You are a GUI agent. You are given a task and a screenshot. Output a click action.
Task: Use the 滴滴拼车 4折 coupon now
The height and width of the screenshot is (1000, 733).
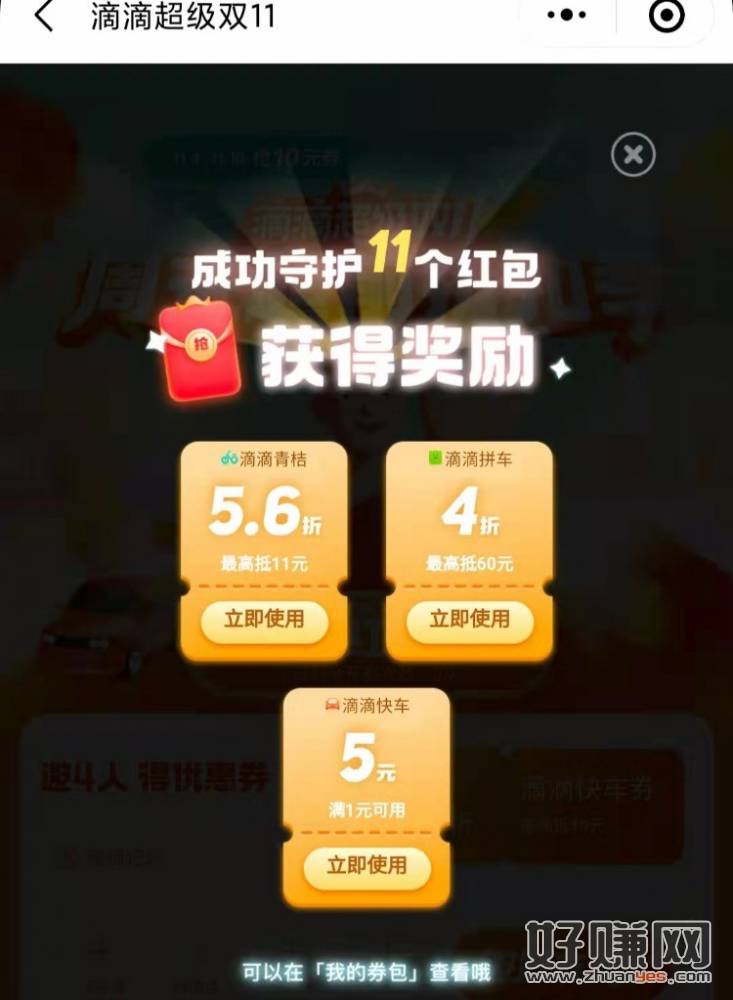[469, 619]
